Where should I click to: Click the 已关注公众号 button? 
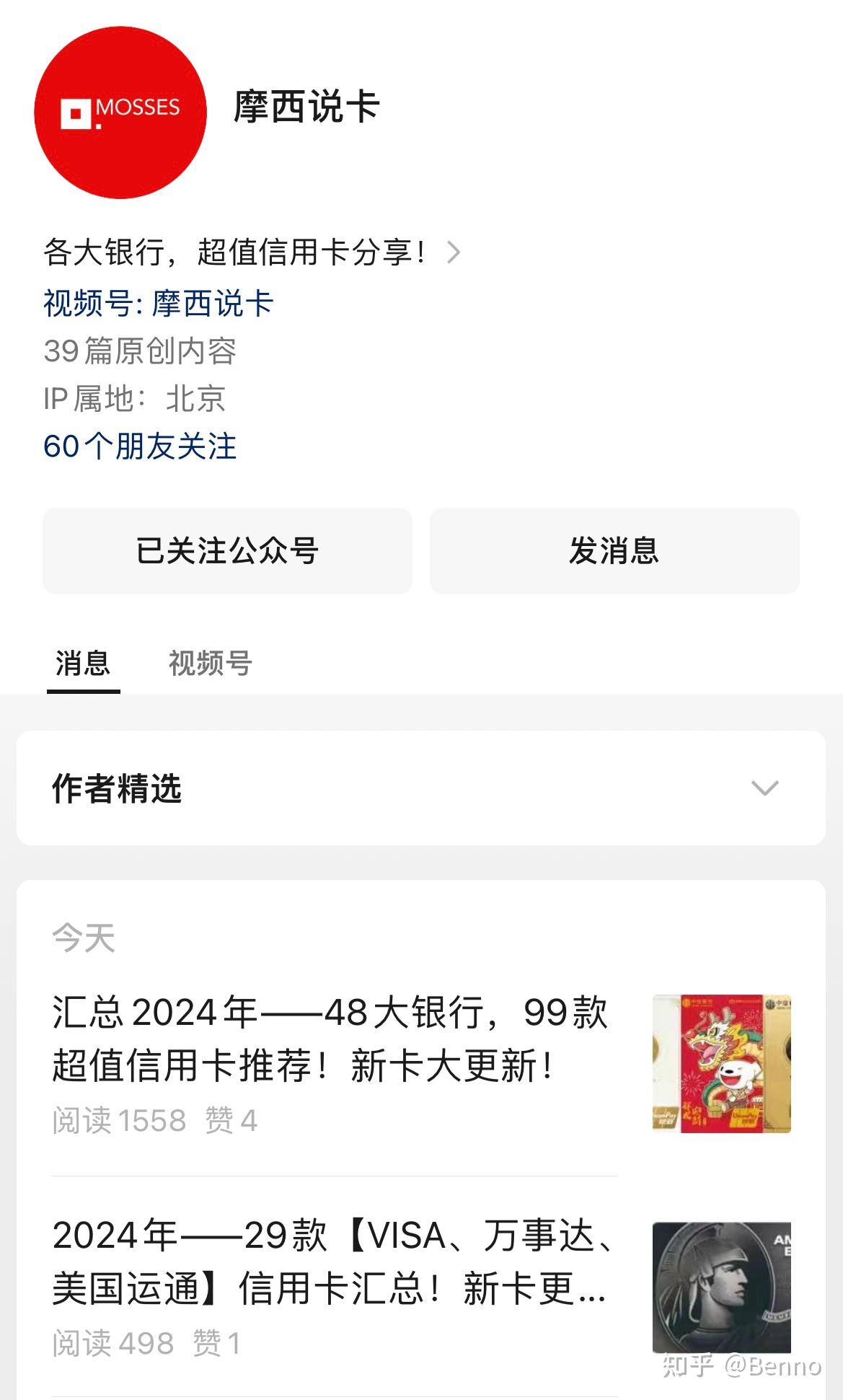point(228,551)
